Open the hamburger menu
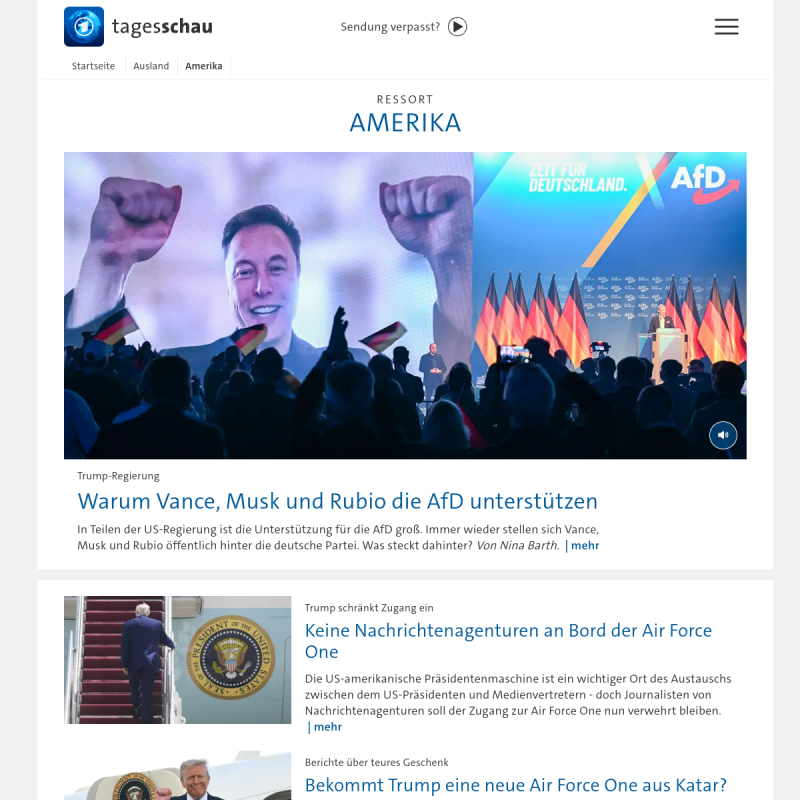Viewport: 800px width, 800px height. [726, 27]
